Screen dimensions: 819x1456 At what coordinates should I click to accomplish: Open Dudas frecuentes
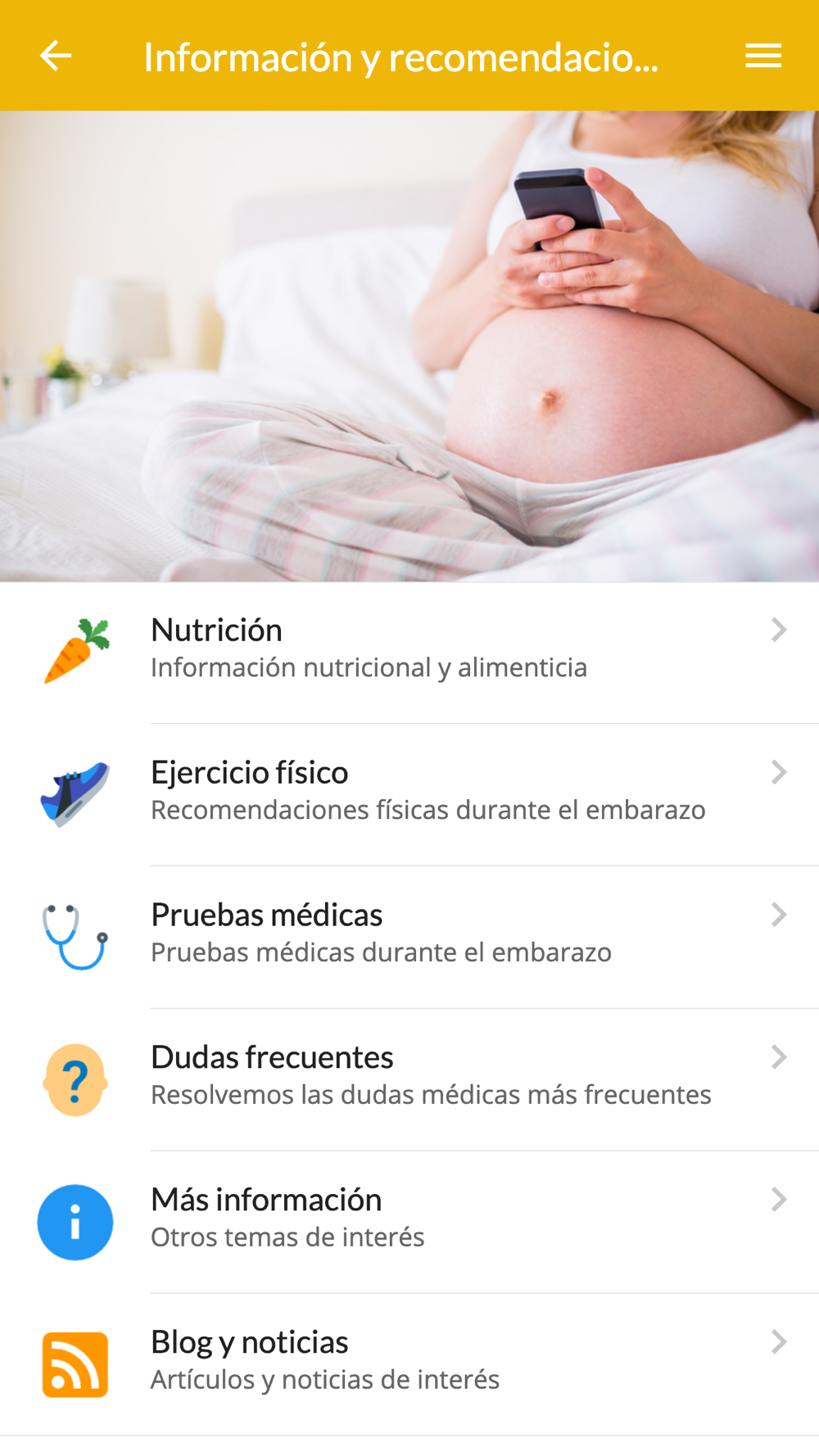tap(409, 1080)
